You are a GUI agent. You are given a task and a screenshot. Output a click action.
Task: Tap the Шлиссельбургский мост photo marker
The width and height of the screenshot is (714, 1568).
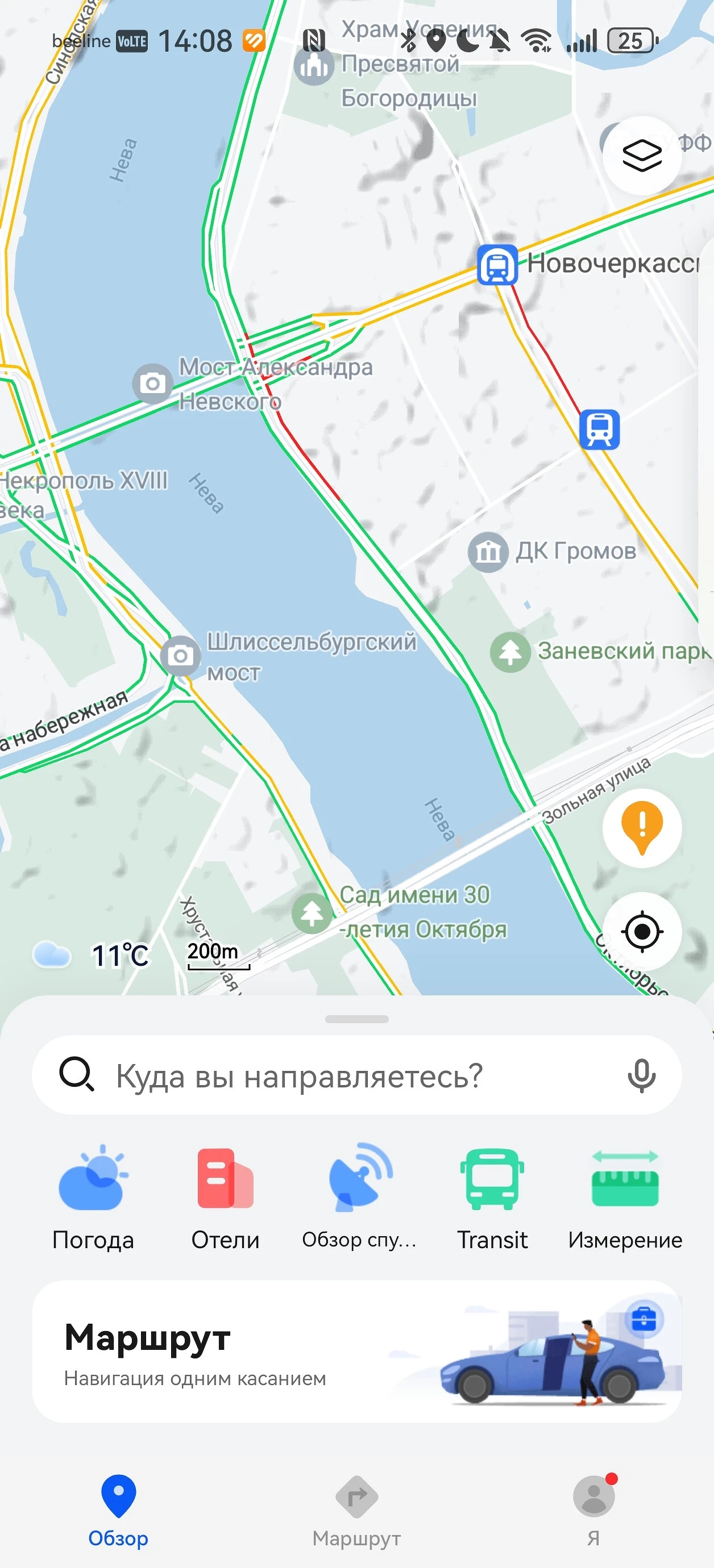tap(180, 656)
